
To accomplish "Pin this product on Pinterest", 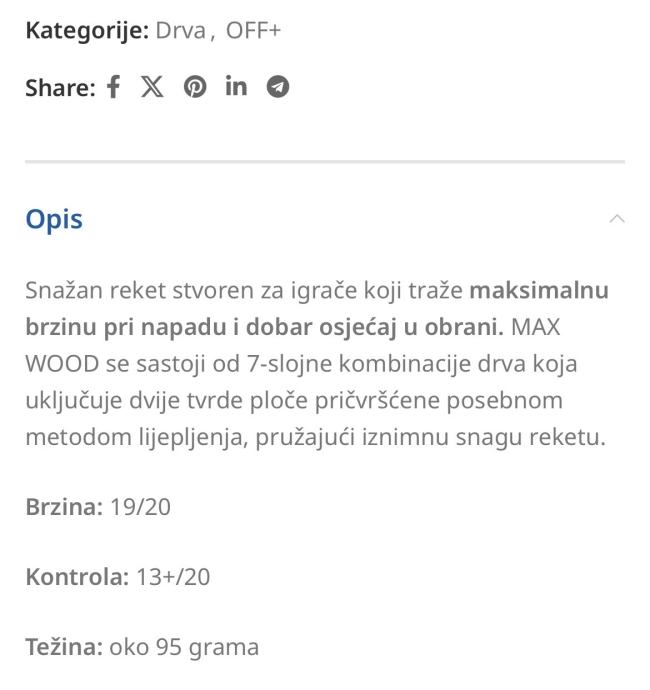I will (x=195, y=87).
